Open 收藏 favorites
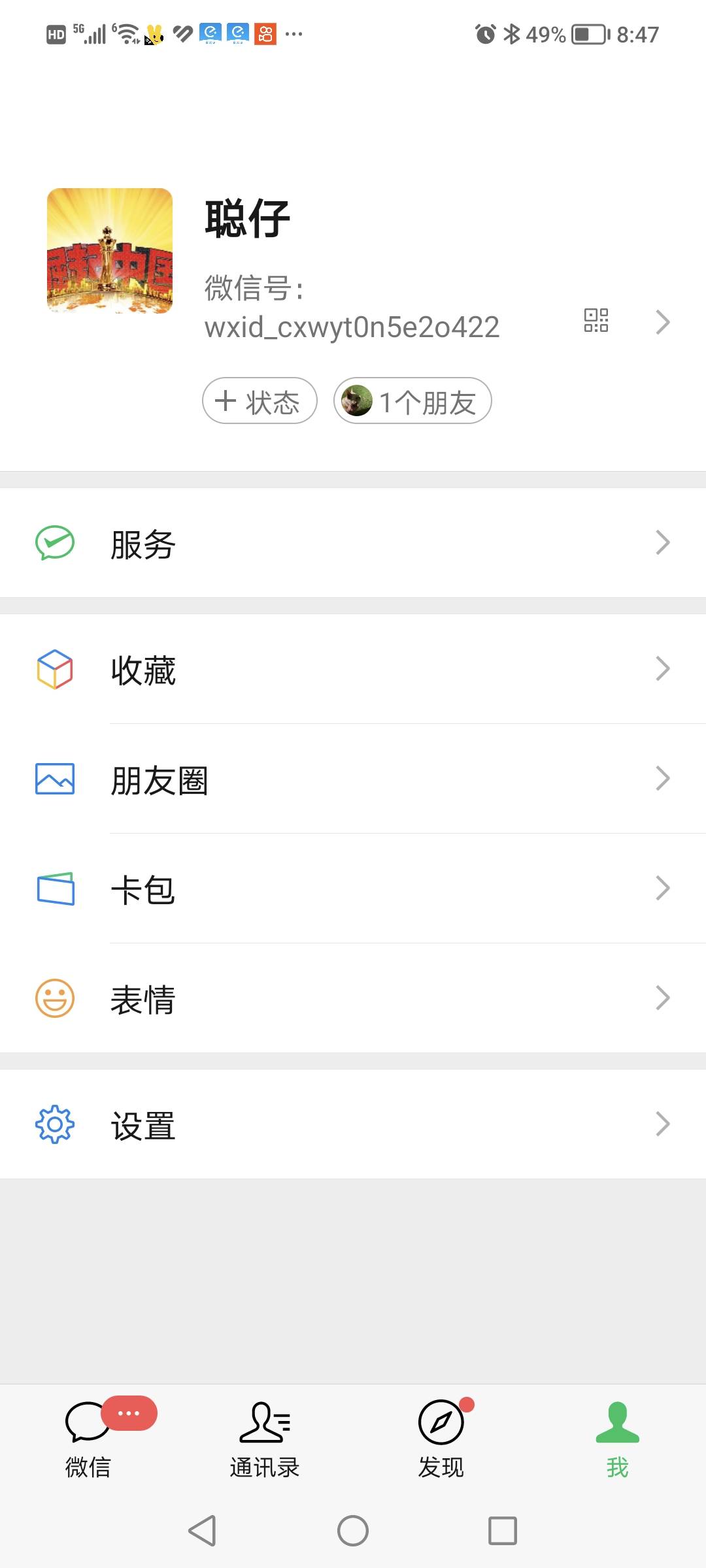The image size is (706, 1568). tap(353, 669)
